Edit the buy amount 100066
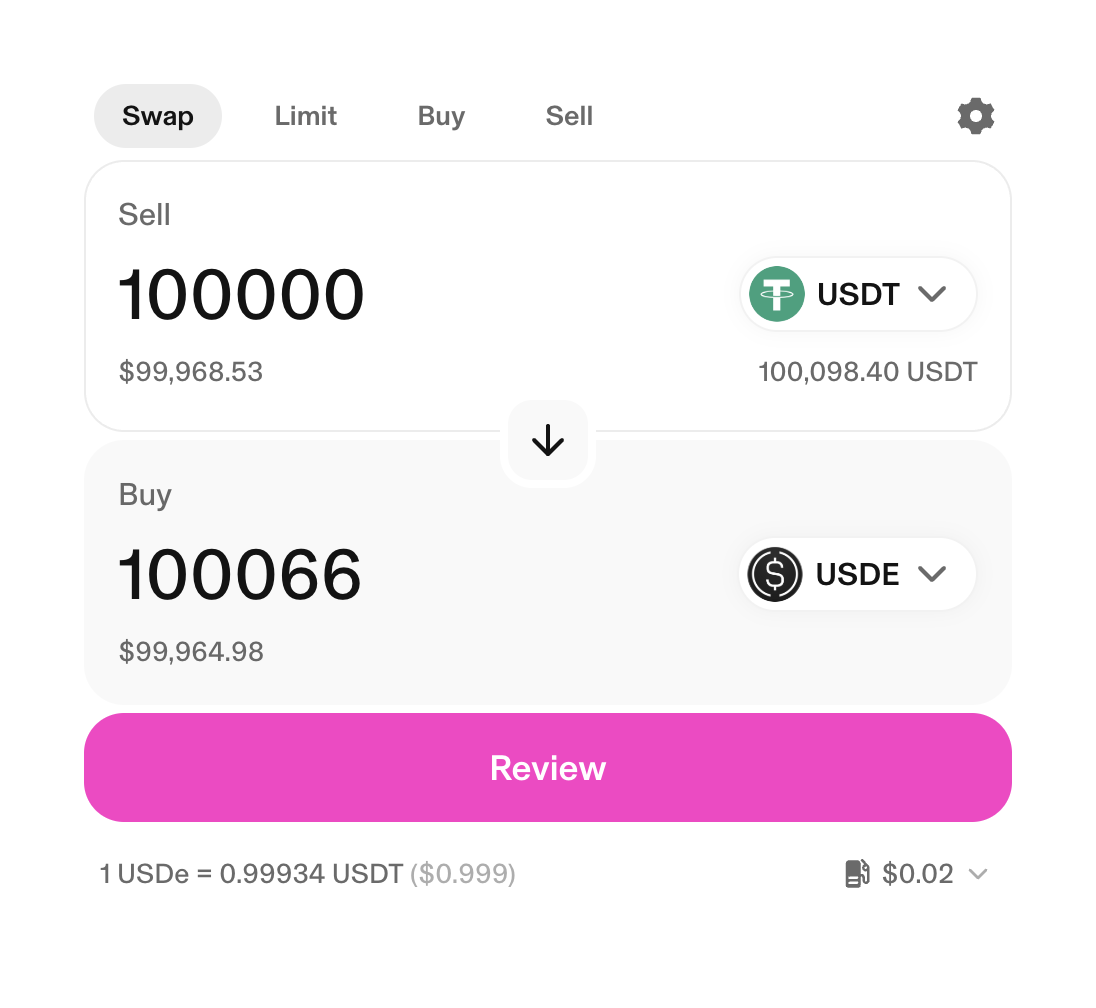1096x1008 pixels. pyautogui.click(x=240, y=575)
